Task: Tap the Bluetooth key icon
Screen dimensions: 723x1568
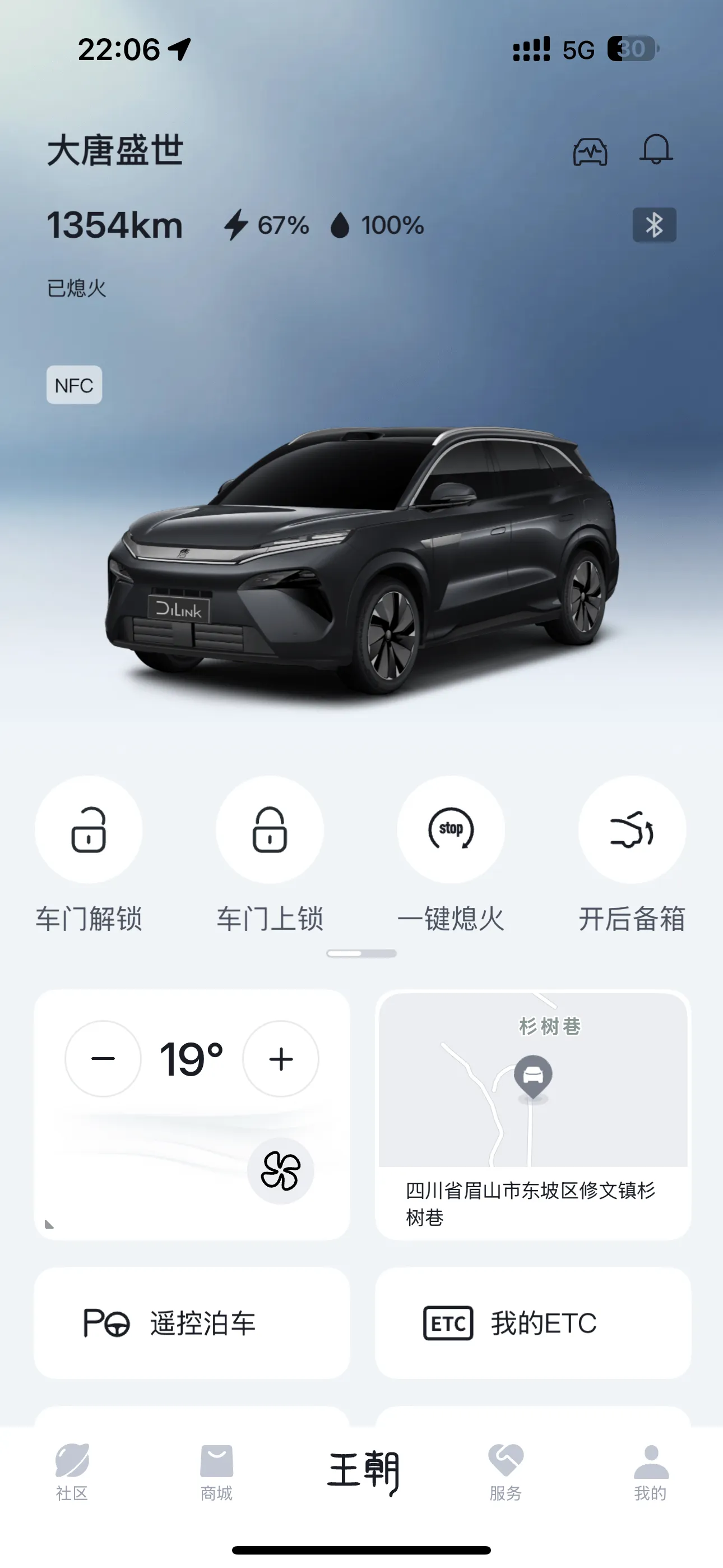Action: (654, 225)
